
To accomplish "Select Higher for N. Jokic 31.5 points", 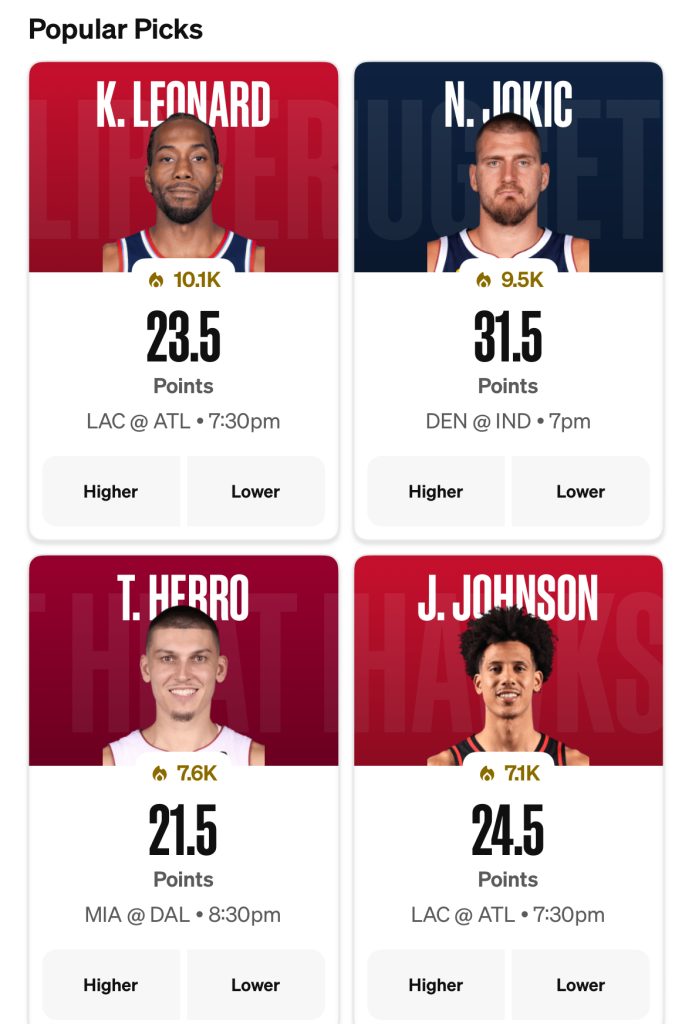I will (436, 491).
